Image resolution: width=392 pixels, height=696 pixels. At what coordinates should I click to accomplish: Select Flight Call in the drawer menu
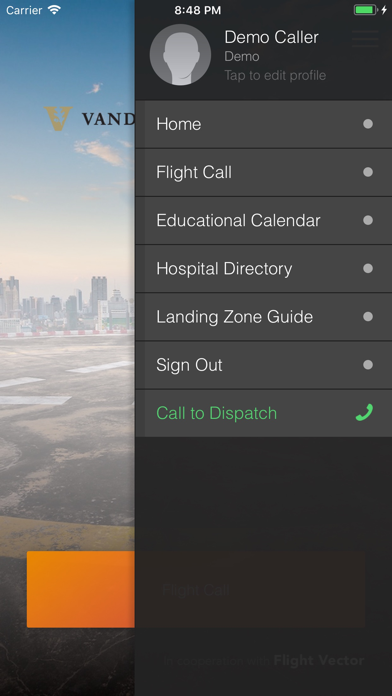pos(264,172)
